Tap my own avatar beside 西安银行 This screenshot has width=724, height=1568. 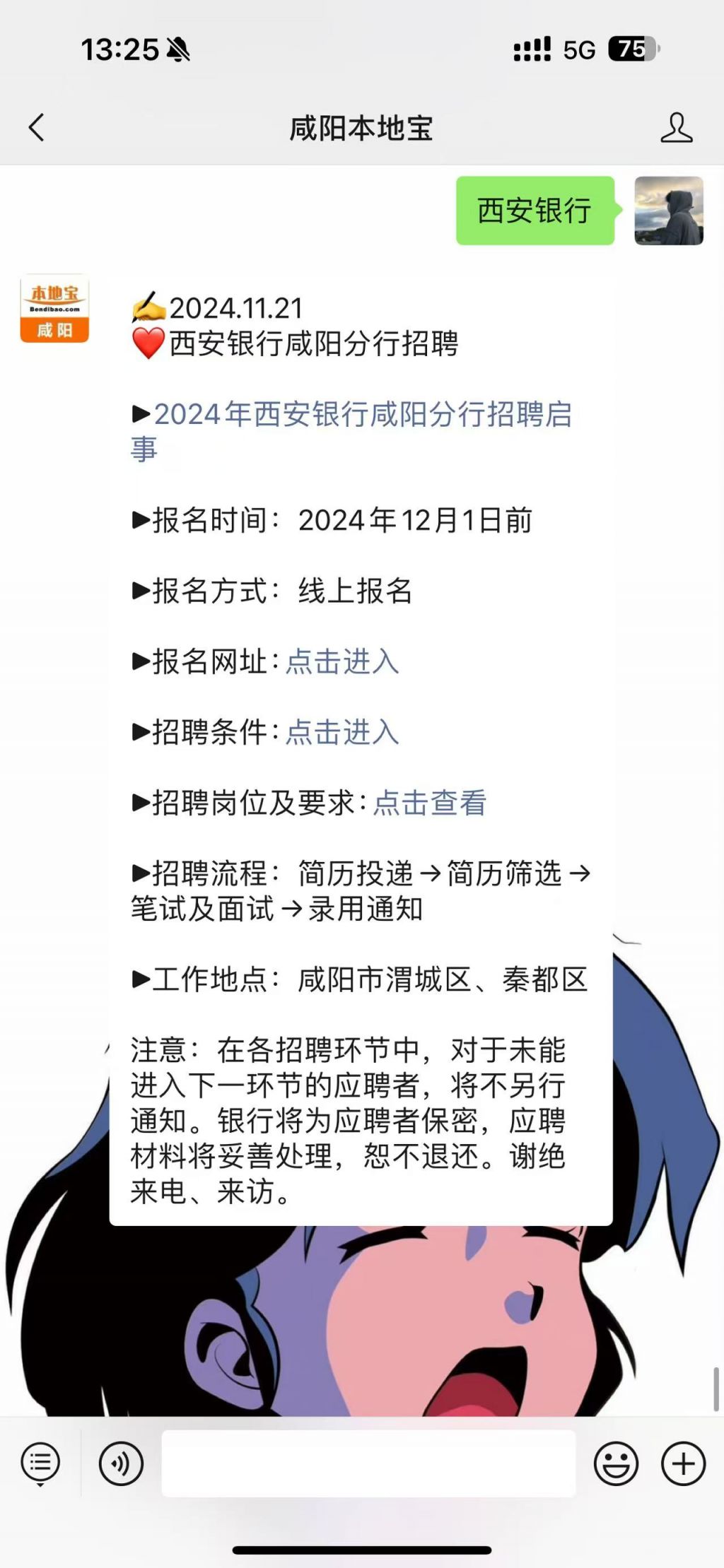[668, 211]
